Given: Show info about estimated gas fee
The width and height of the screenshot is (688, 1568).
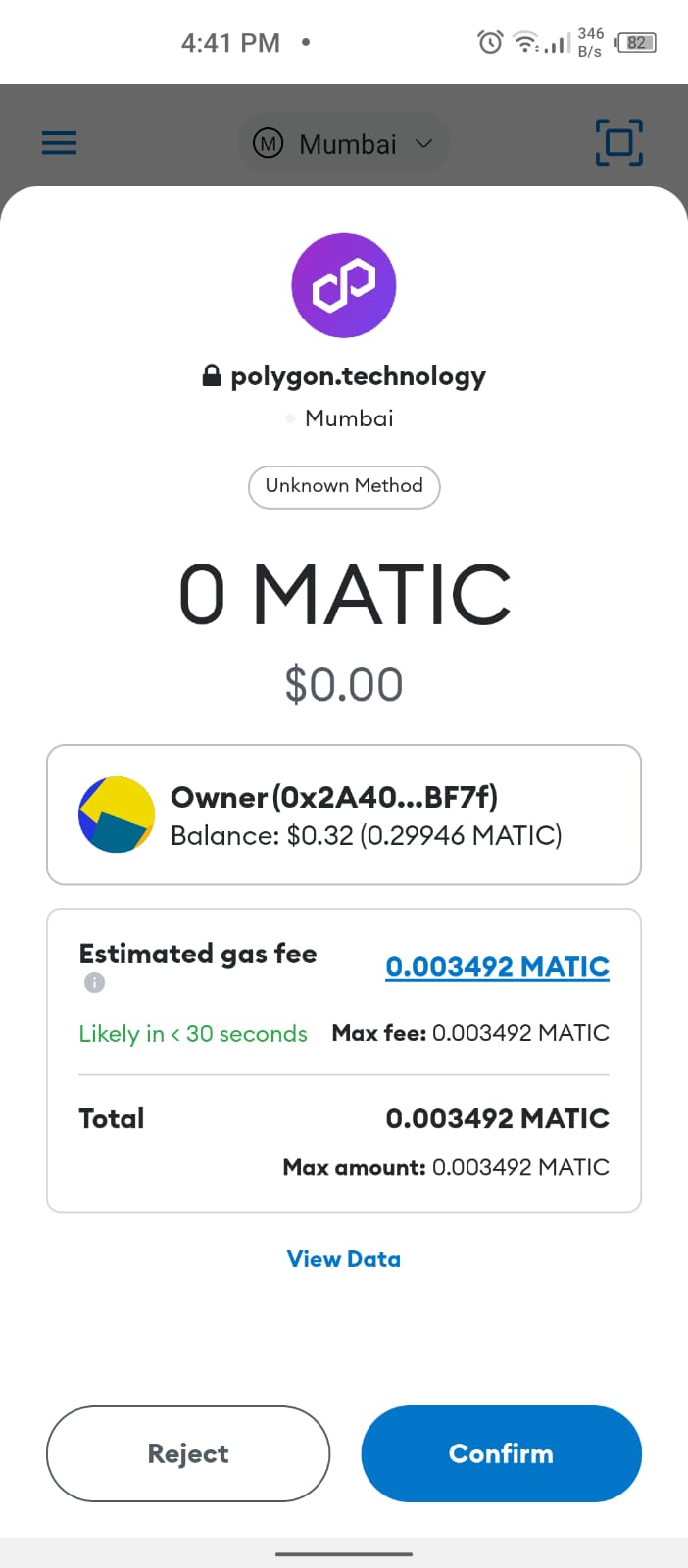Looking at the screenshot, I should [94, 982].
